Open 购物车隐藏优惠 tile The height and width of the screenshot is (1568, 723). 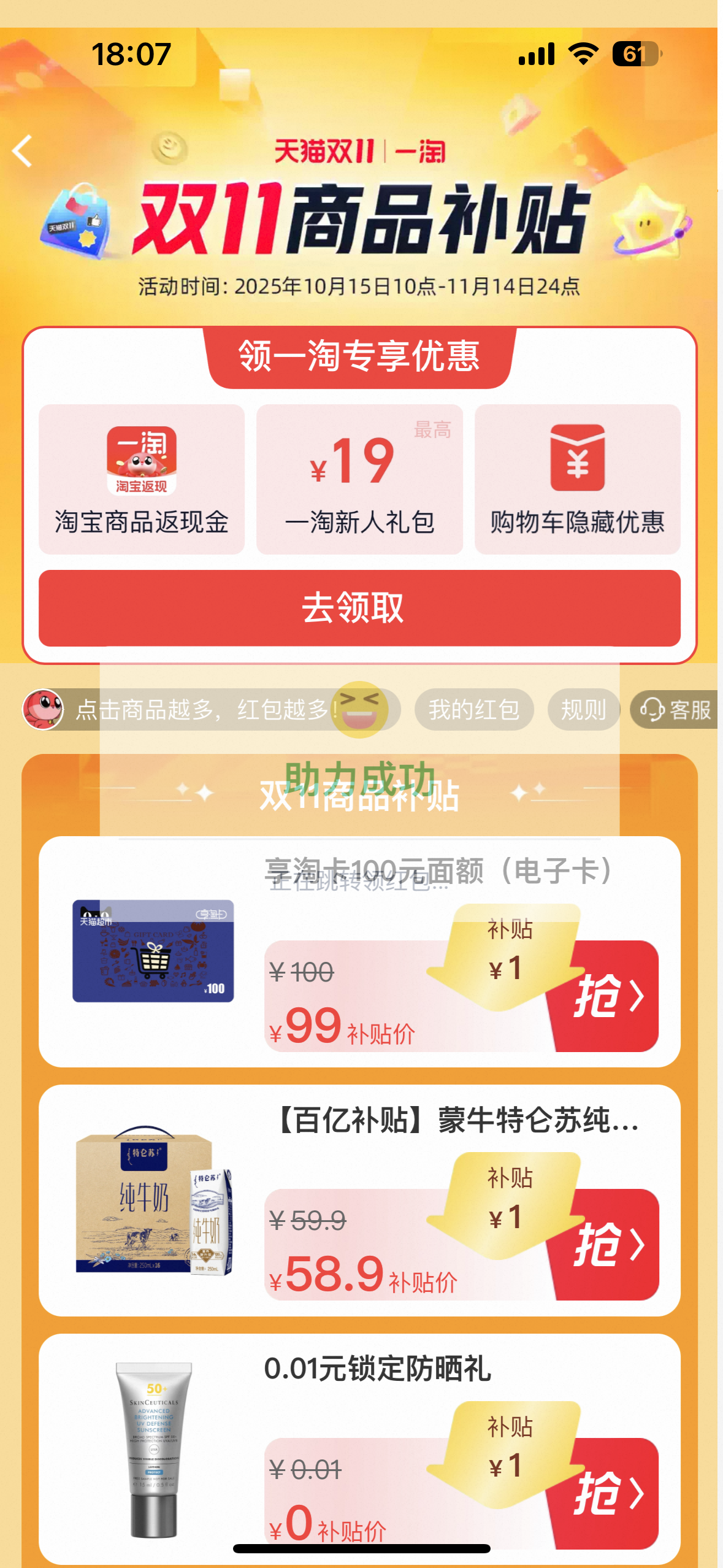pos(577,479)
